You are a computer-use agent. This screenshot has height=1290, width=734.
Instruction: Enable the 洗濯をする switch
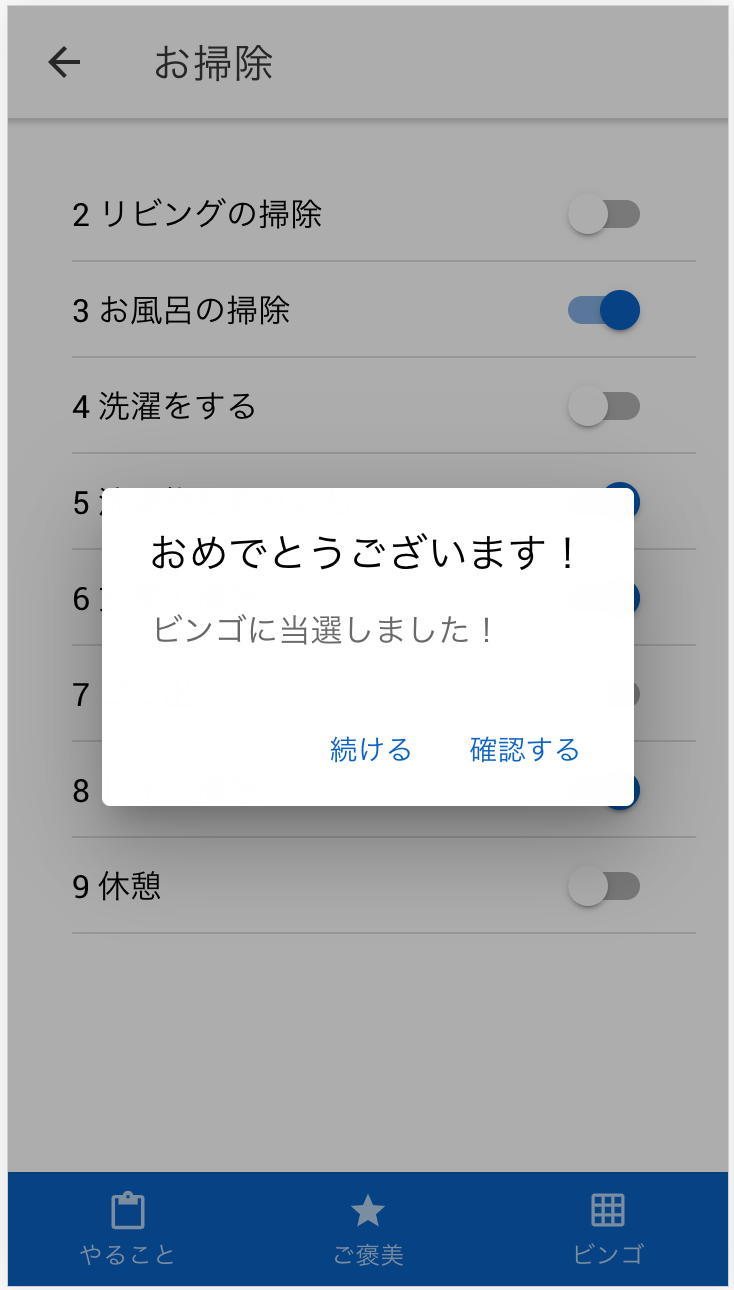[604, 406]
